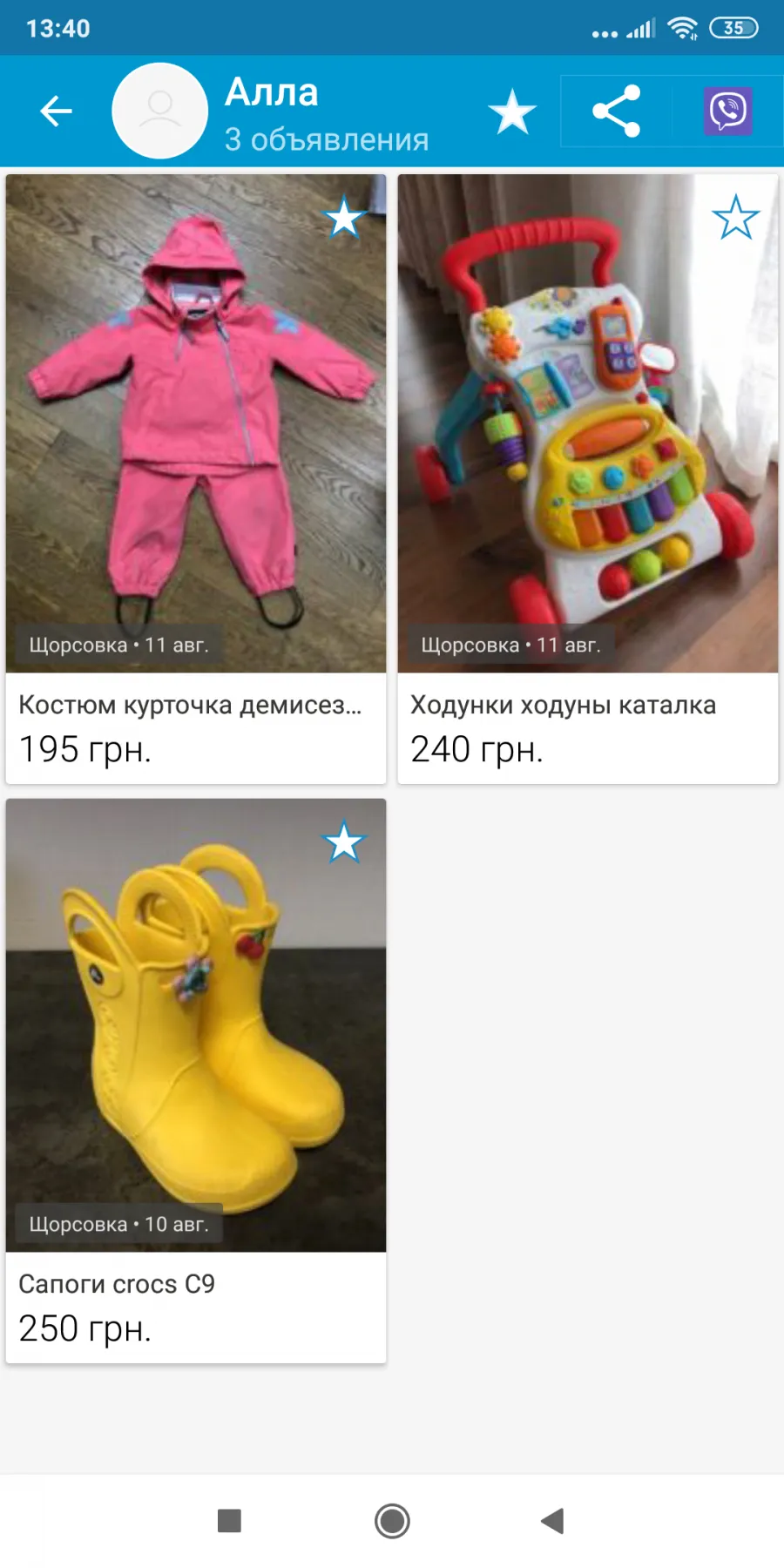This screenshot has width=784, height=1568.
Task: Add seller Алла to favorites
Action: 512,112
